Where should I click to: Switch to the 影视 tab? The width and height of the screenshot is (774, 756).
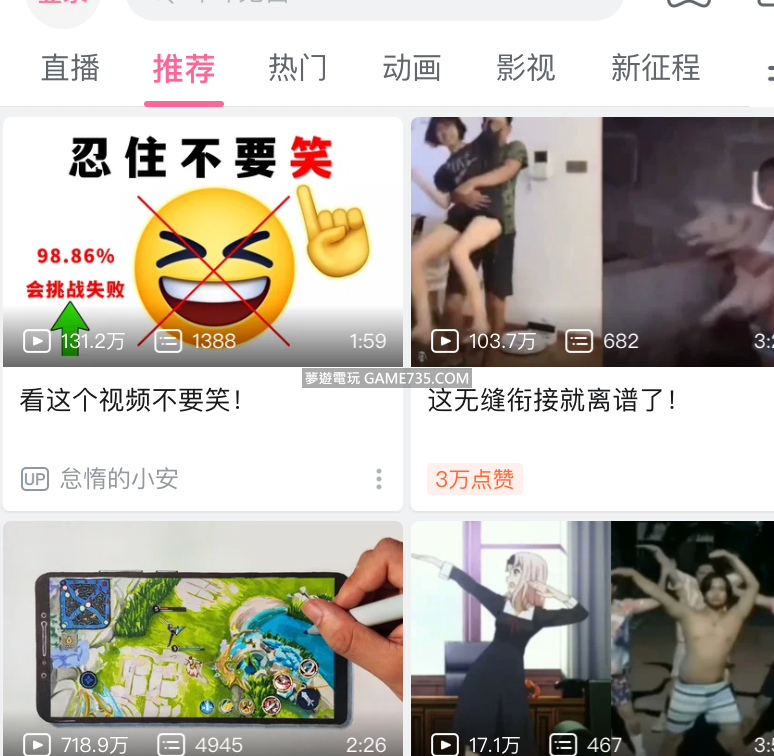tap(526, 68)
